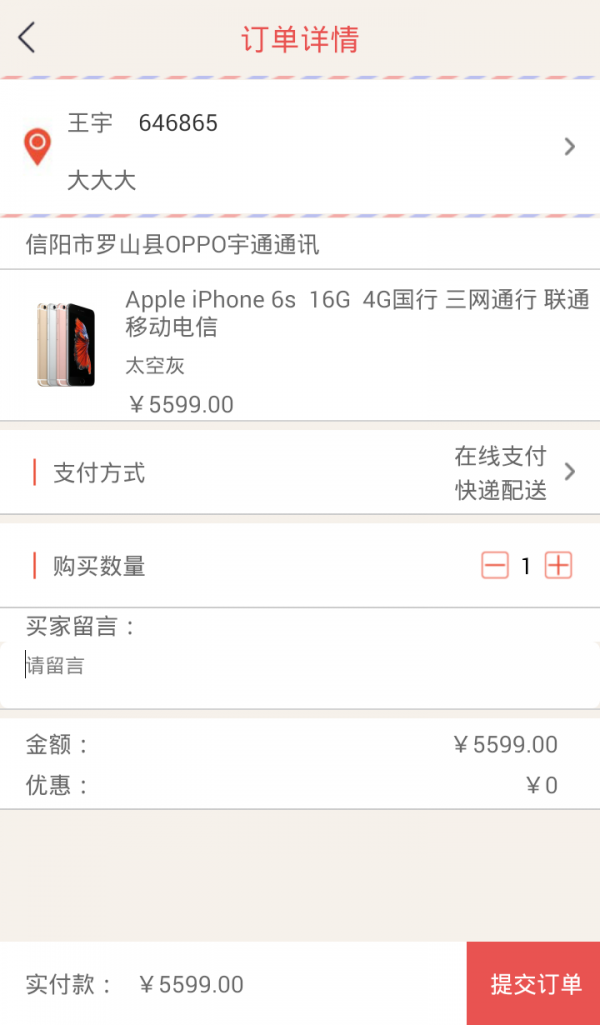This screenshot has width=600, height=1025.
Task: Focus the 请留言 buyer message field
Action: coord(300,673)
